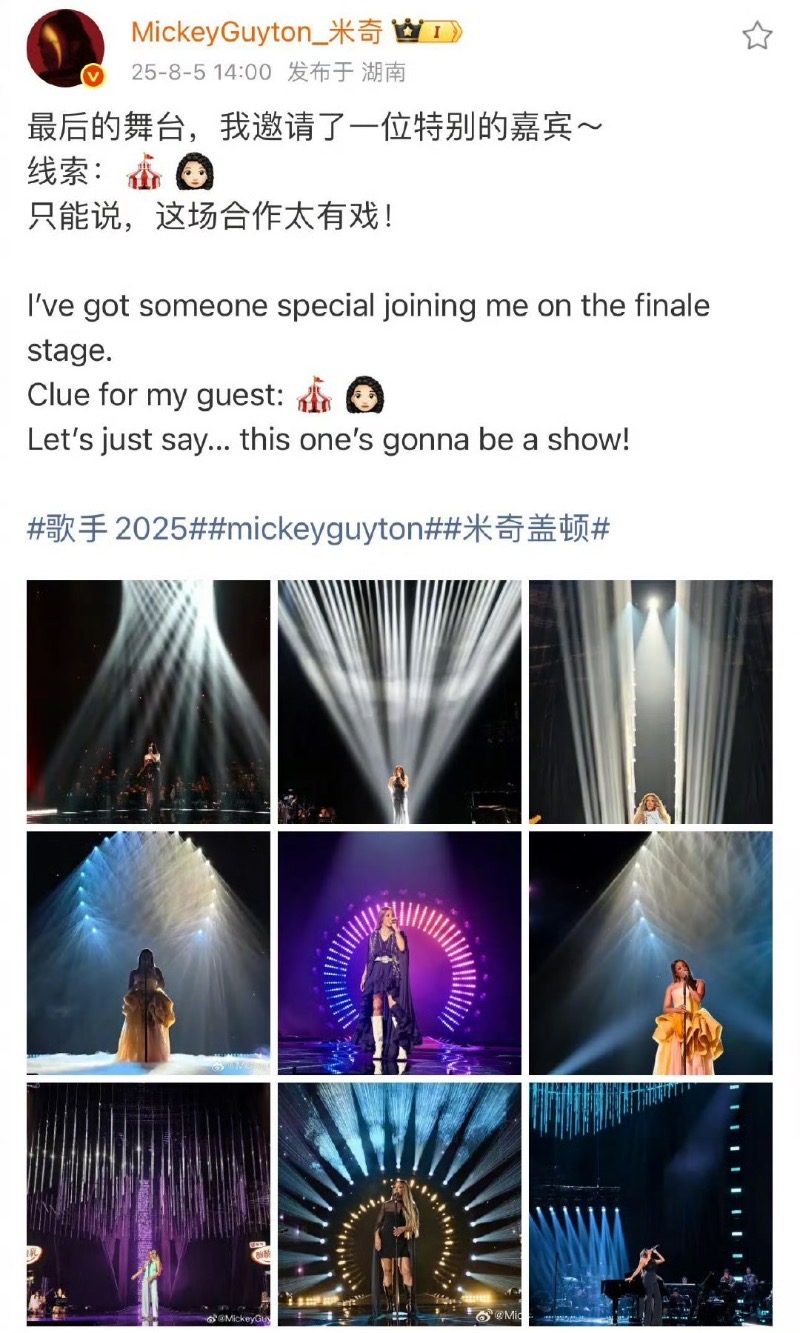View the first photo with the orchestra on stage
The width and height of the screenshot is (800, 1333).
(x=148, y=702)
